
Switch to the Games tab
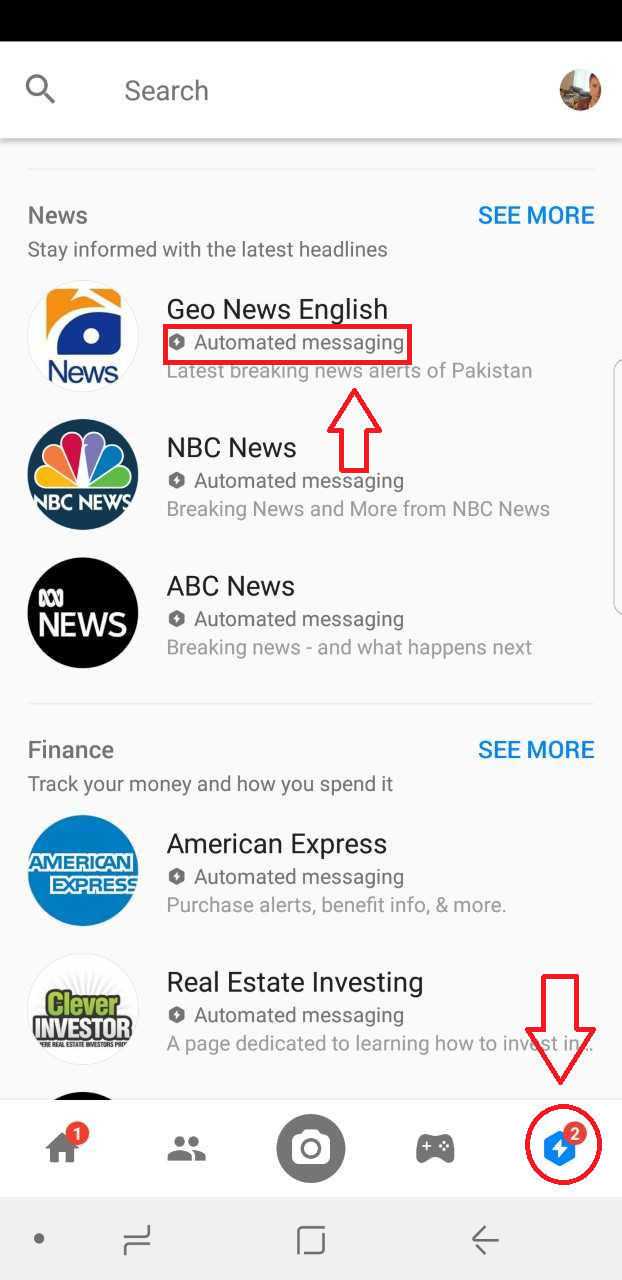pyautogui.click(x=435, y=1149)
